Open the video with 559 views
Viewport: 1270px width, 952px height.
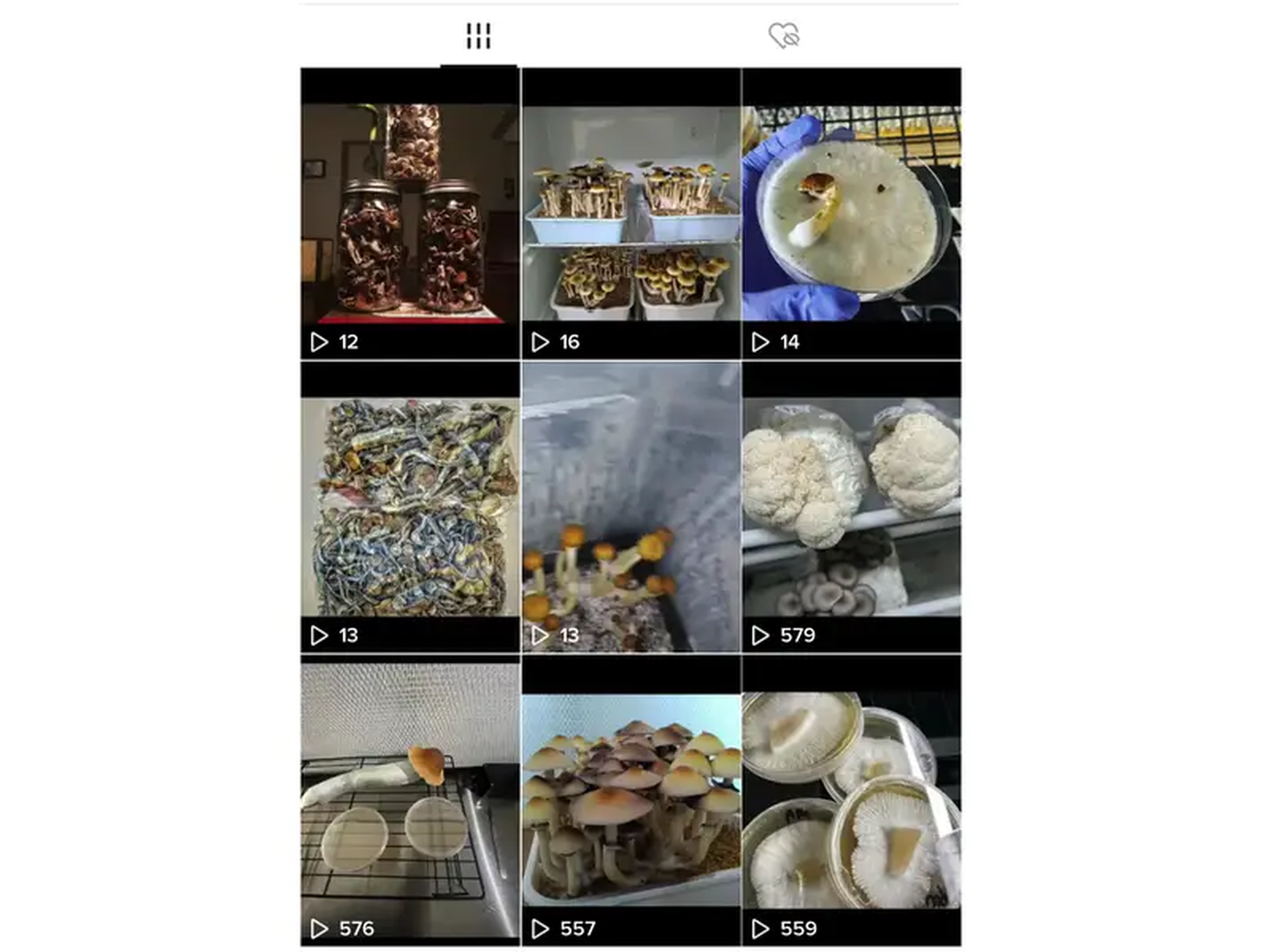pos(851,801)
